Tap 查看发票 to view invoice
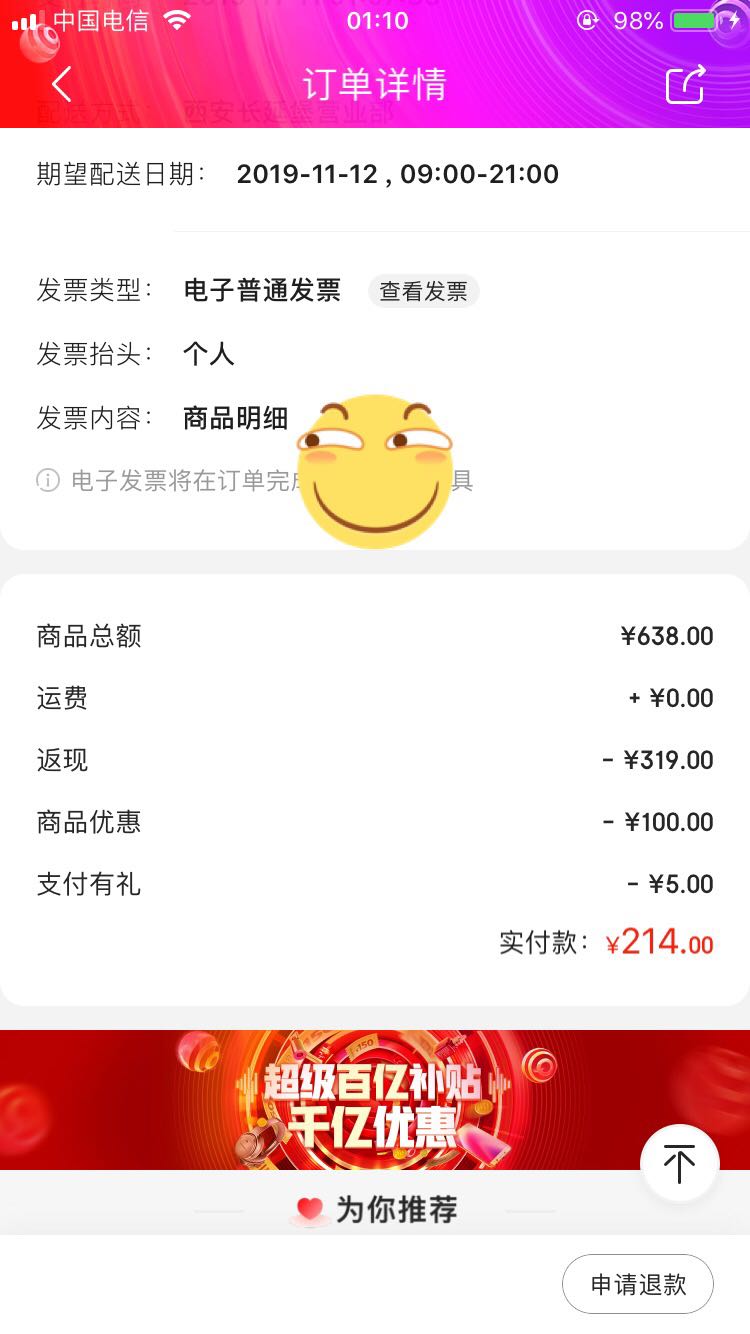The image size is (750, 1334). [423, 291]
